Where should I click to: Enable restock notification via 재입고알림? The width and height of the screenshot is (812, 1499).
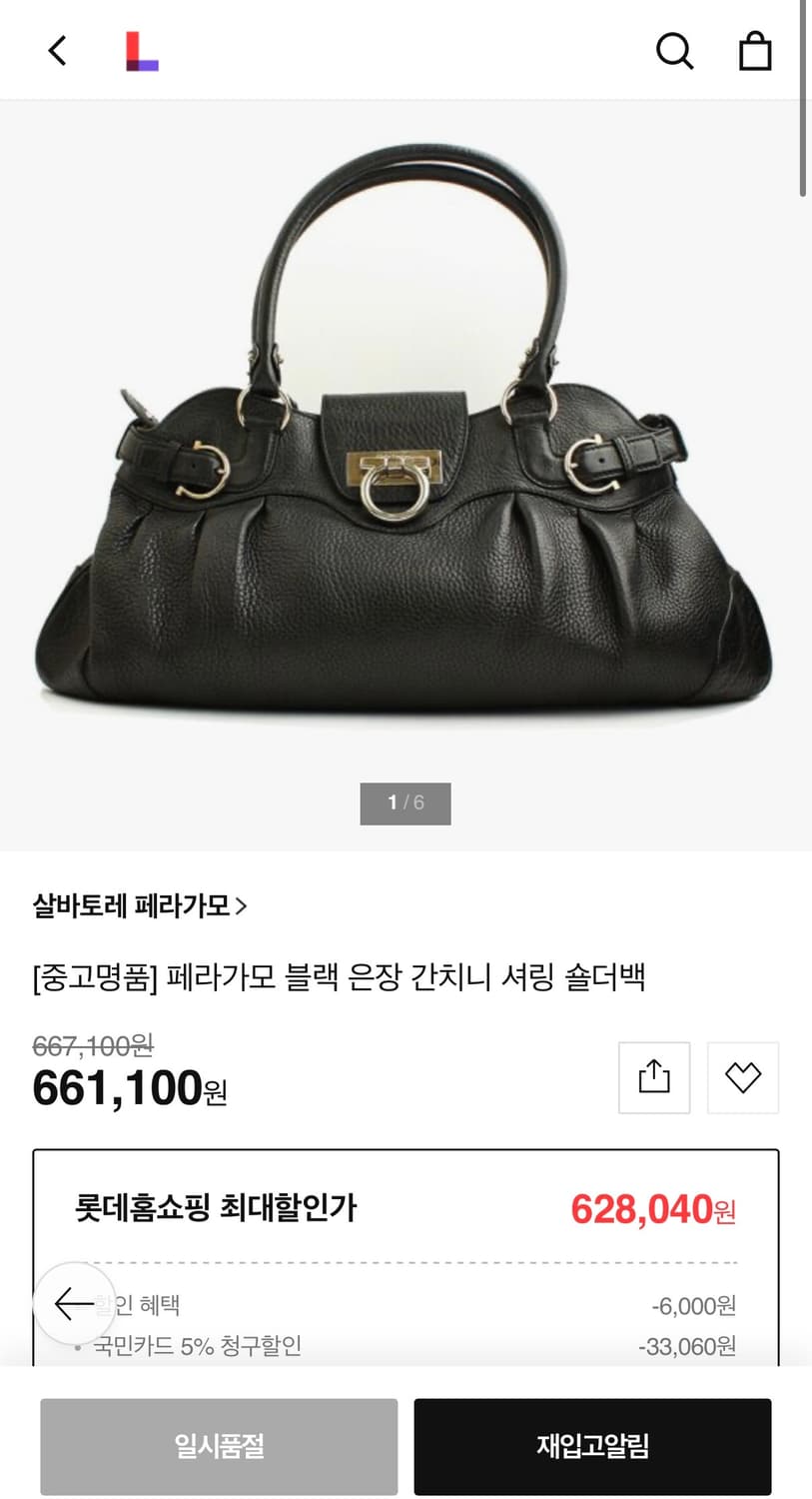(x=591, y=1446)
